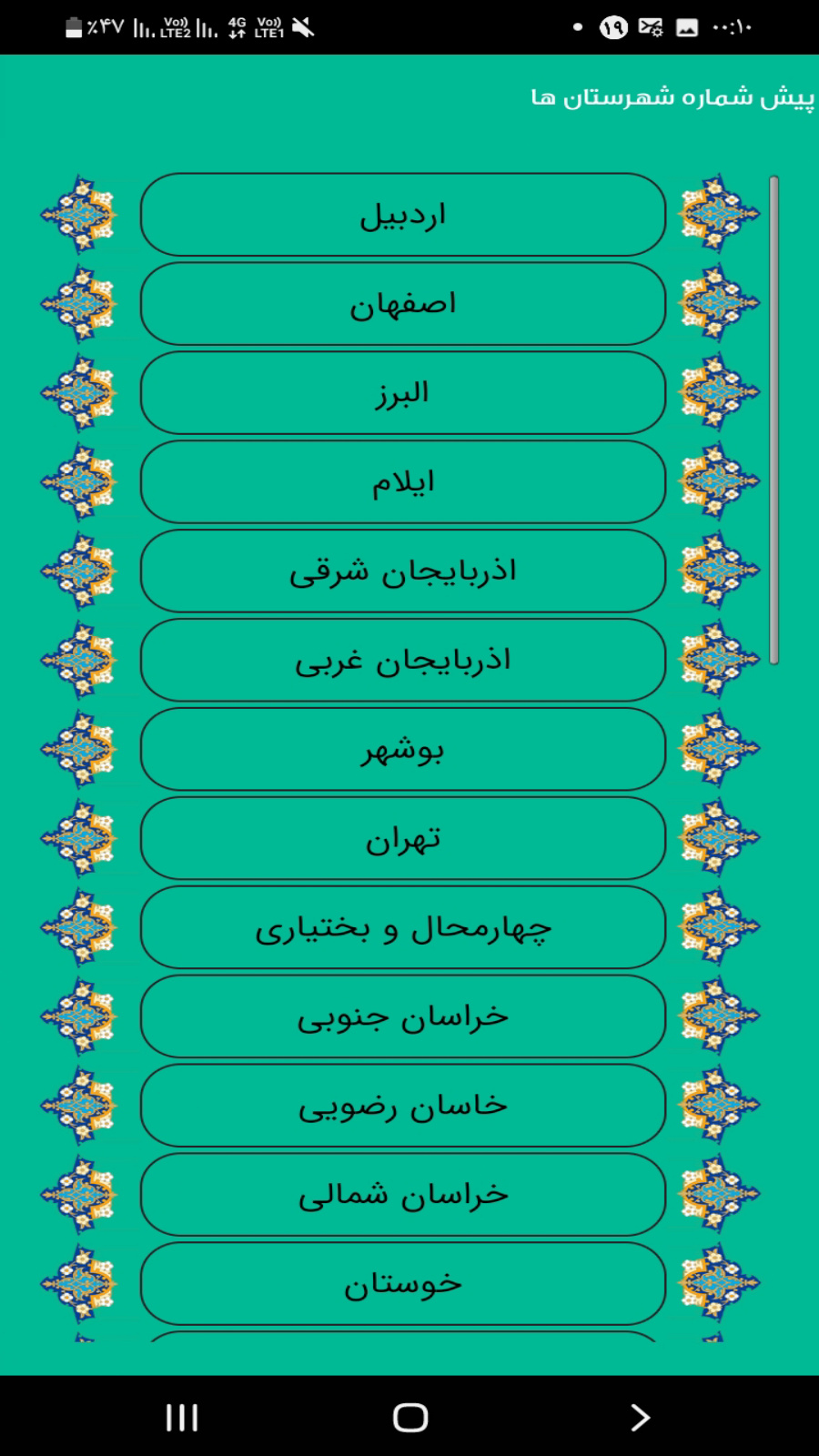The width and height of the screenshot is (819, 1456).
Task: Select چهارمحال و بختیاری province button
Action: point(403,927)
